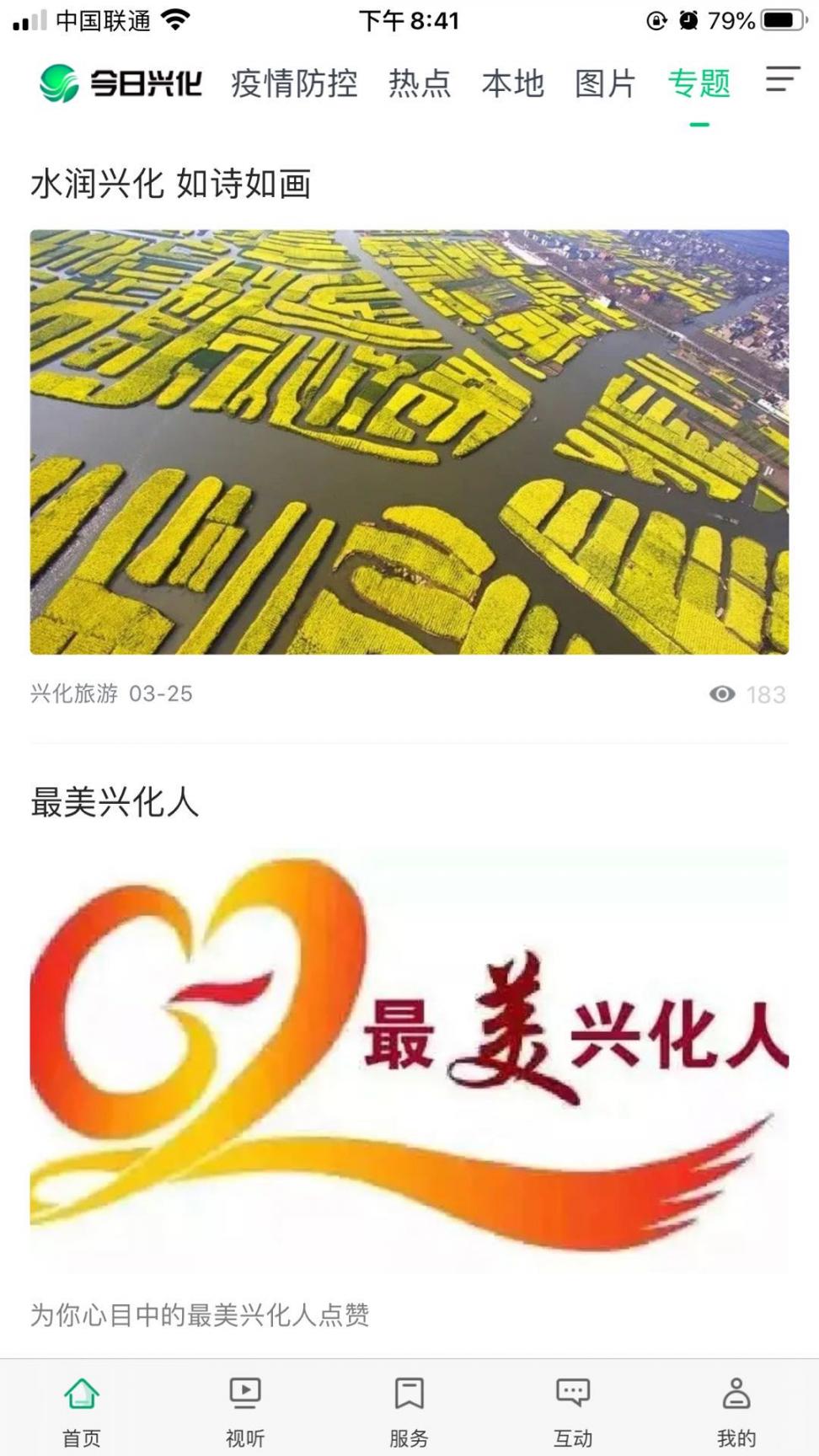Switch to the 热点 tab
This screenshot has height=1456, width=819.
pyautogui.click(x=420, y=83)
